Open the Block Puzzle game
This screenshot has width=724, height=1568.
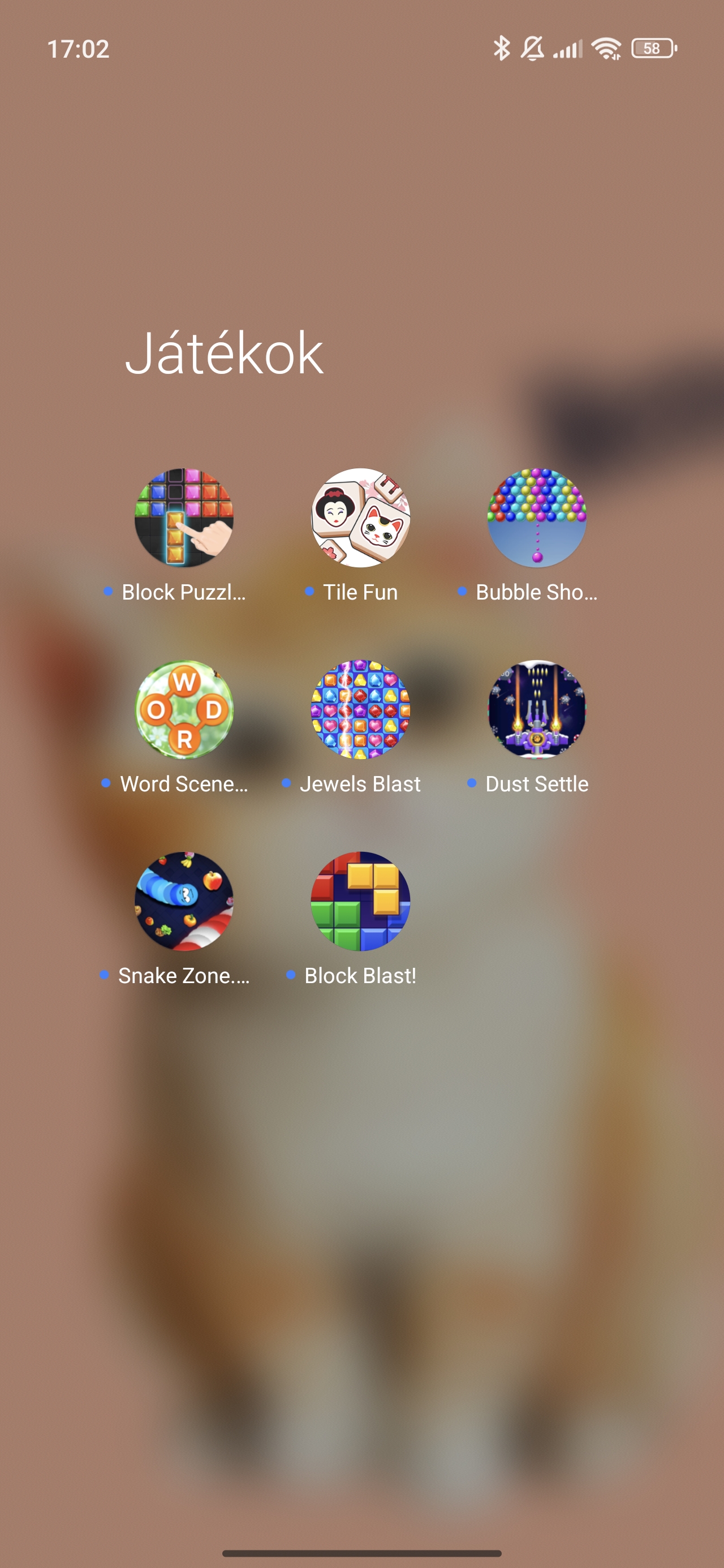[184, 518]
